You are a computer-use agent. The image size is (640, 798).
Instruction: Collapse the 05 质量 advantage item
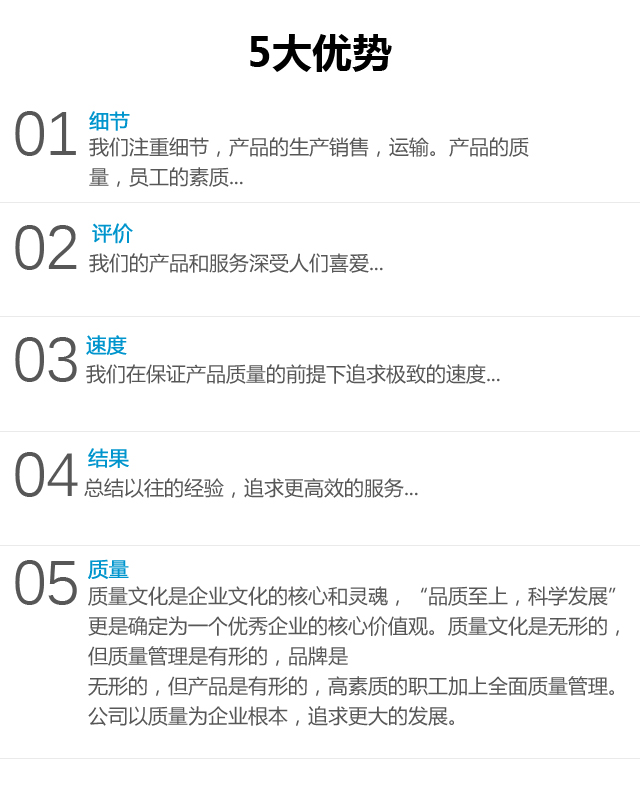108,570
